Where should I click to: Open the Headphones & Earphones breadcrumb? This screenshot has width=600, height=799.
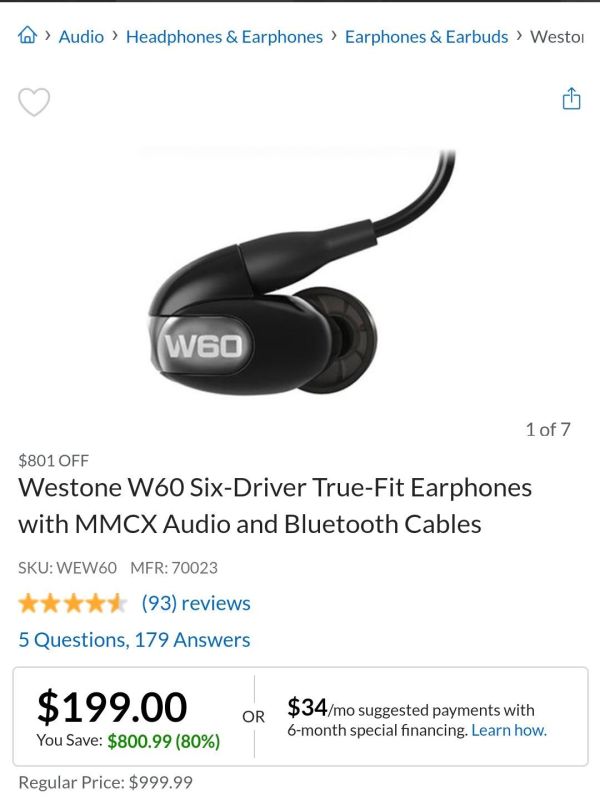[224, 37]
